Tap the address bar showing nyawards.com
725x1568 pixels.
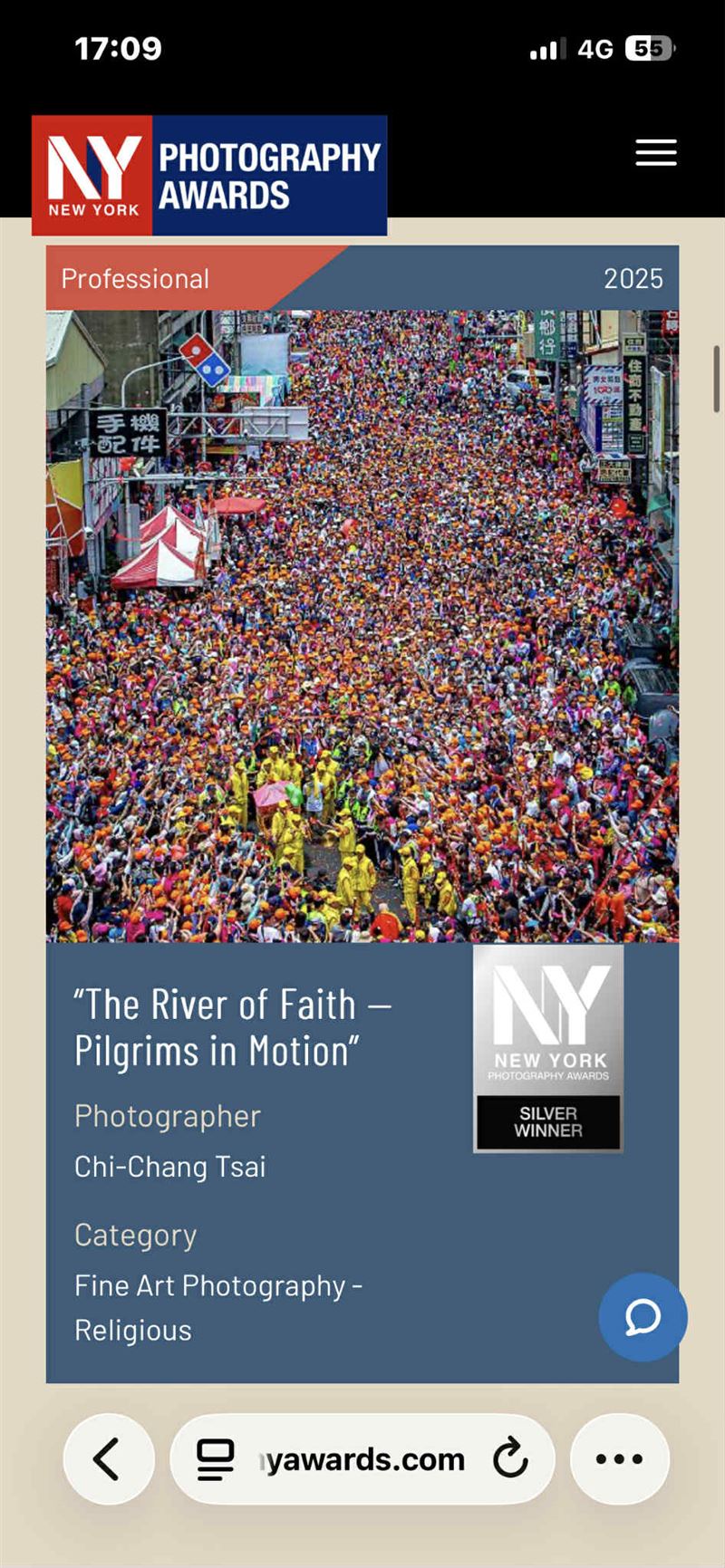[x=364, y=1458]
